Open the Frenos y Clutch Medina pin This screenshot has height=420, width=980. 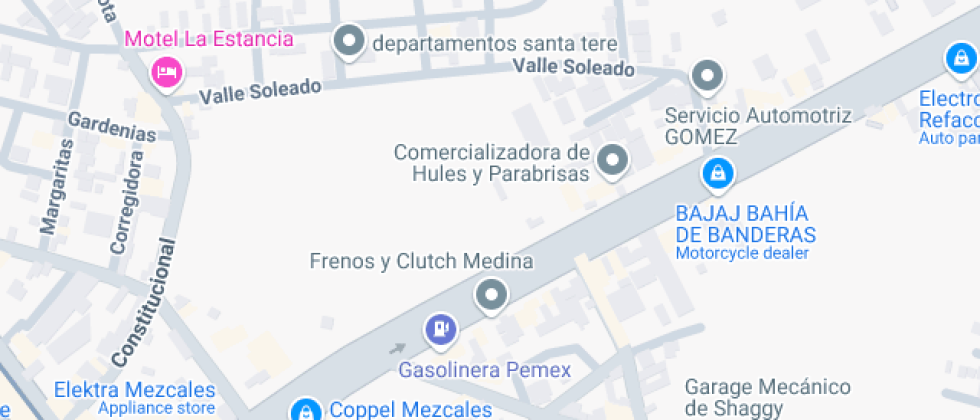coord(491,295)
